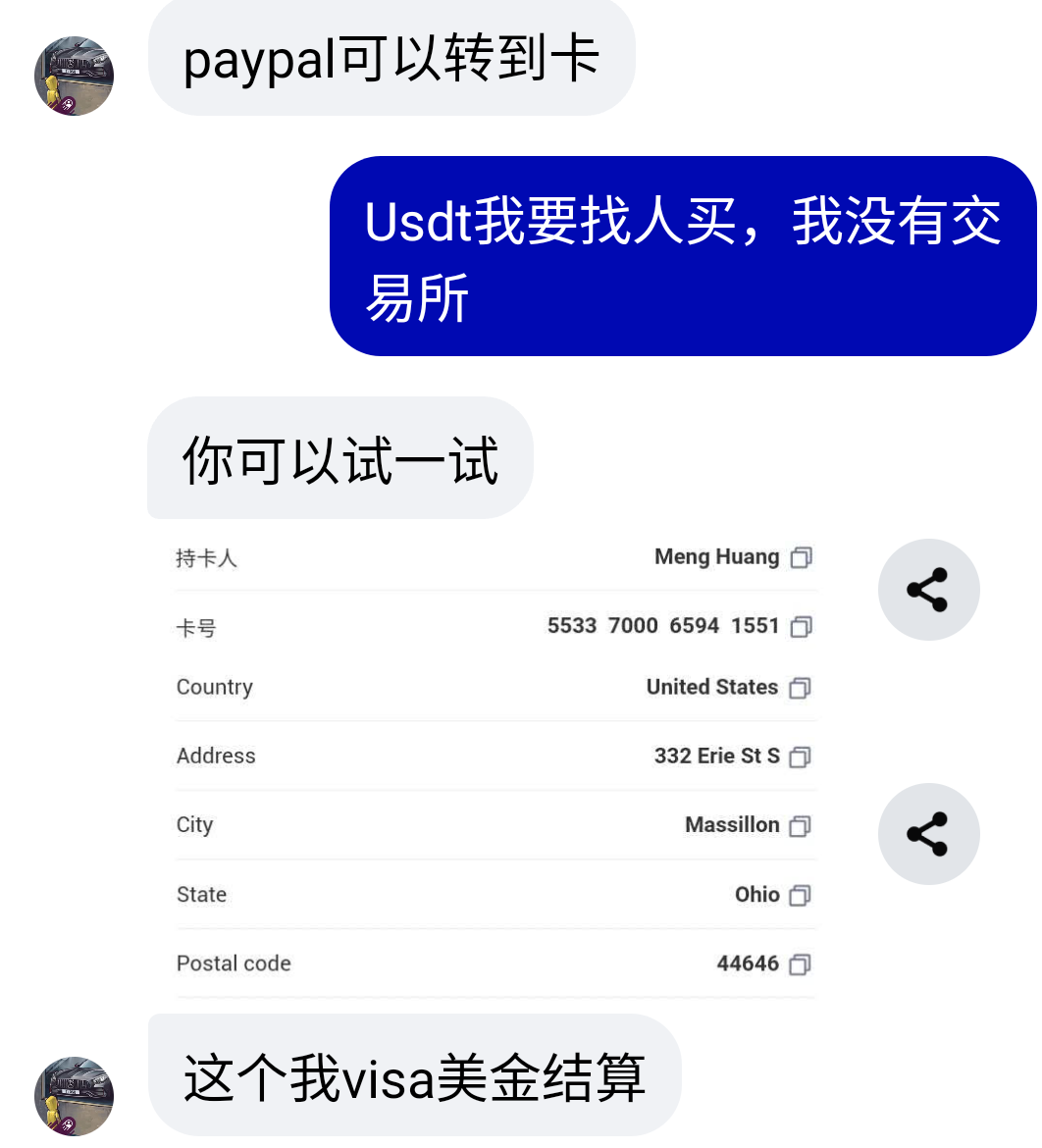Share the card holder image (持卡人)

pos(928,590)
